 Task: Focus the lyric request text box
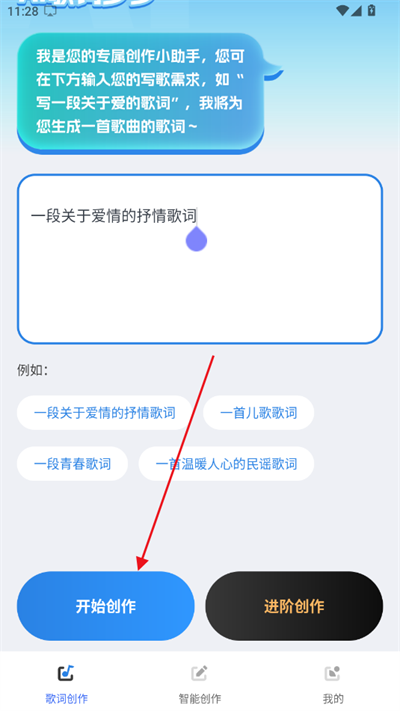[x=200, y=259]
